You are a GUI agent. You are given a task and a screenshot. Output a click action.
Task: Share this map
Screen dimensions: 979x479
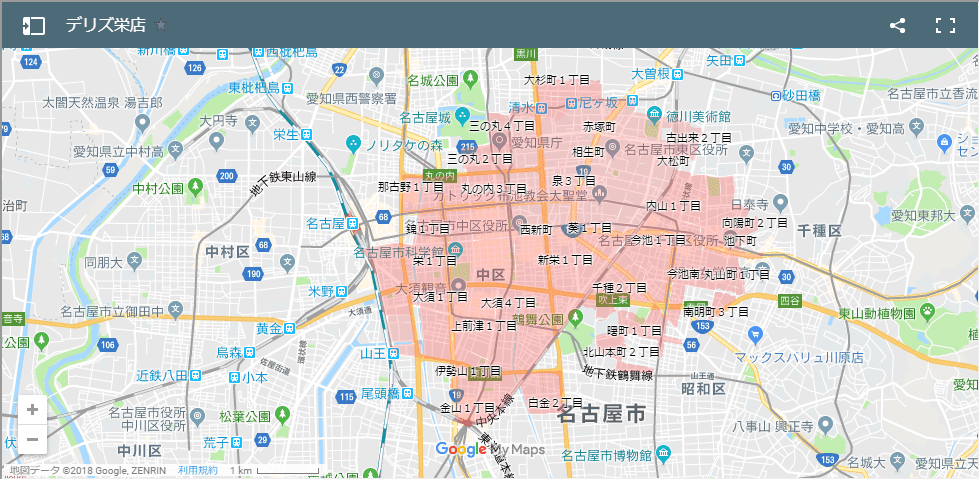click(x=897, y=26)
